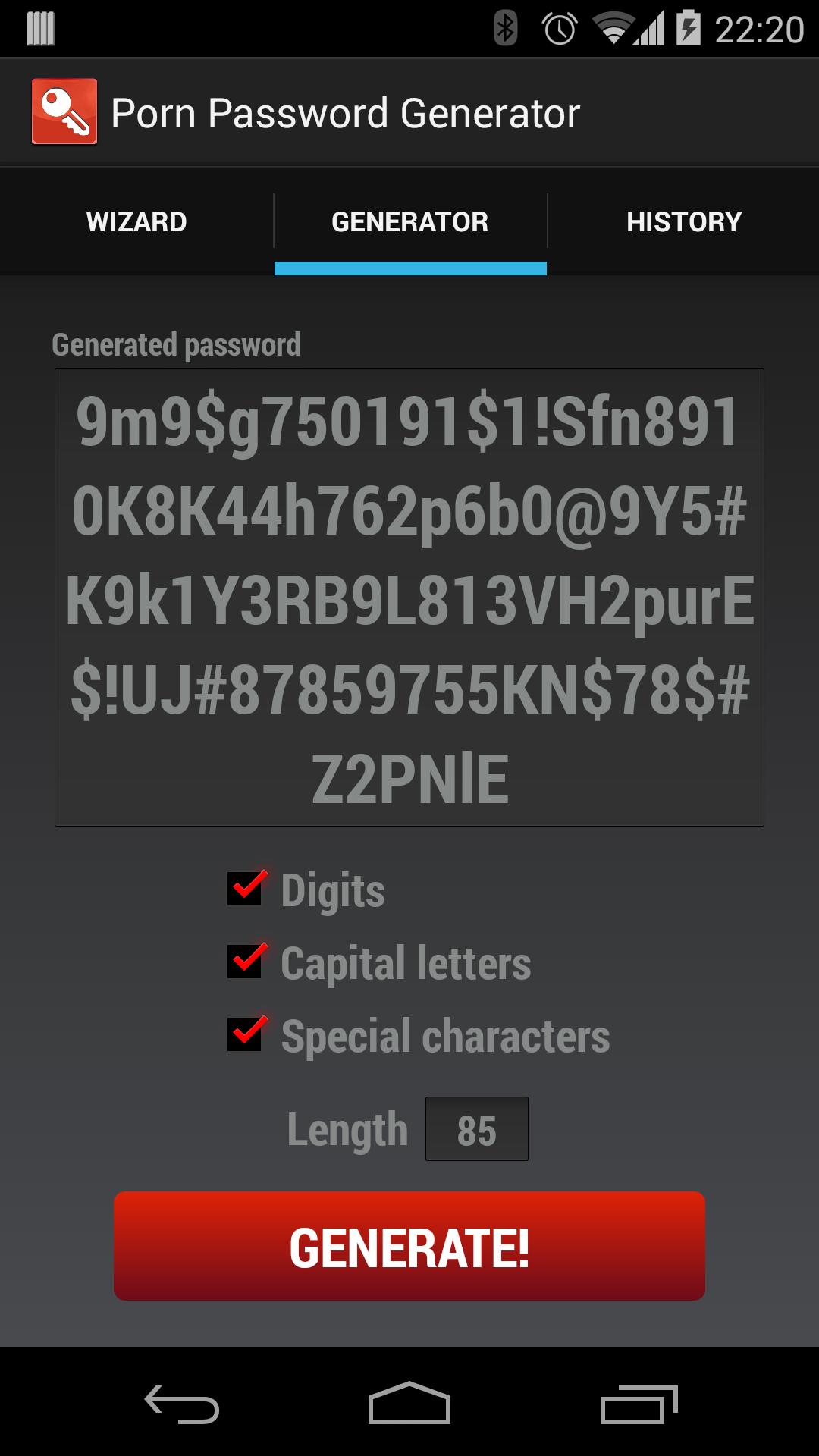This screenshot has height=1456, width=819.
Task: Select the Generated password label
Action: pos(176,344)
